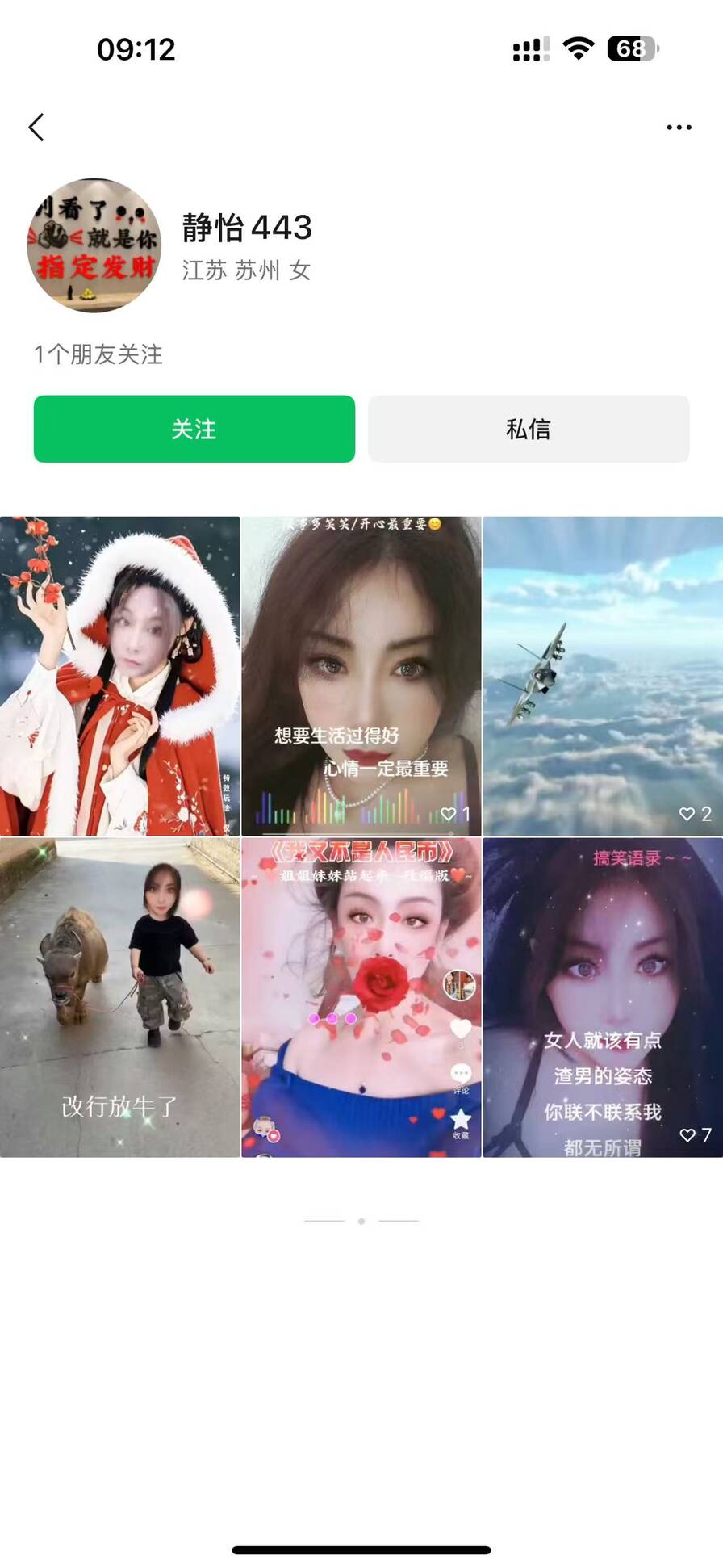
Task: Open the three-dot more options menu
Action: (679, 127)
